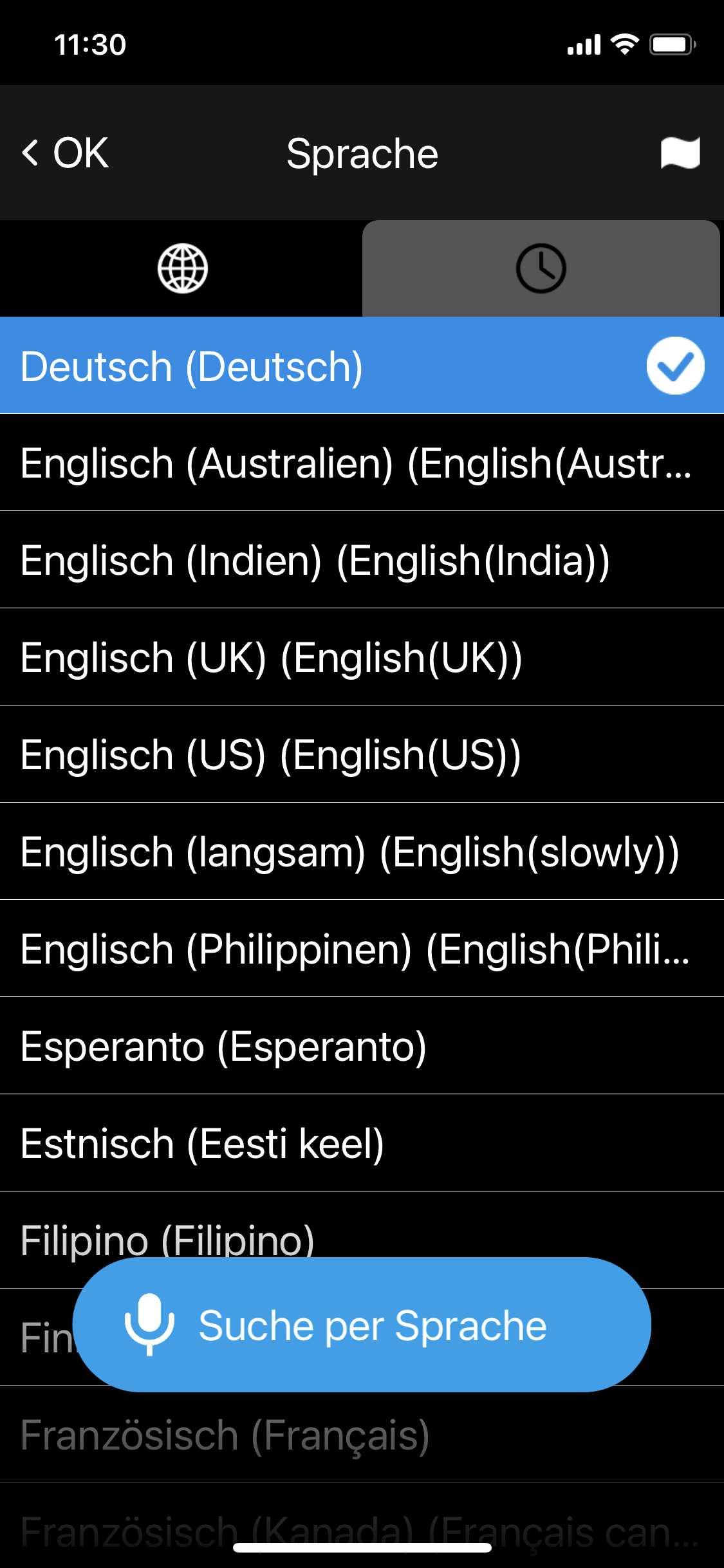Viewport: 724px width, 1568px height.
Task: Open the flag icon in top right corner
Action: tap(679, 153)
